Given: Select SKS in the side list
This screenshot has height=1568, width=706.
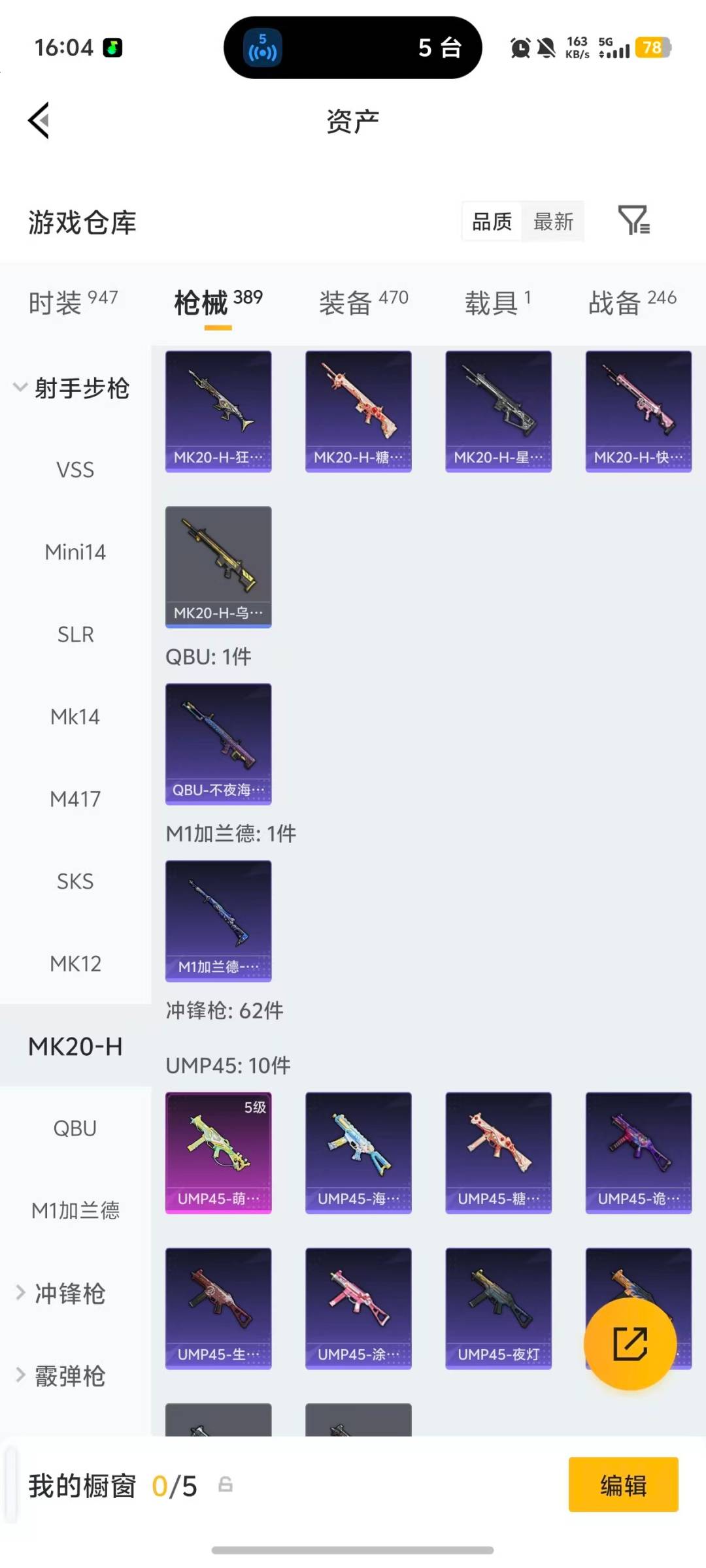Looking at the screenshot, I should tap(75, 881).
